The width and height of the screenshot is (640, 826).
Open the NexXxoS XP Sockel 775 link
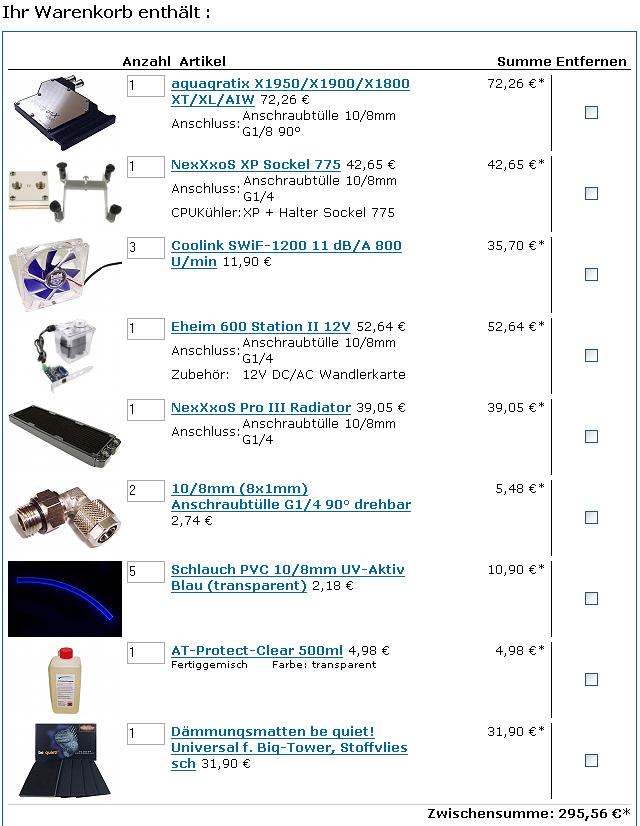[x=256, y=164]
